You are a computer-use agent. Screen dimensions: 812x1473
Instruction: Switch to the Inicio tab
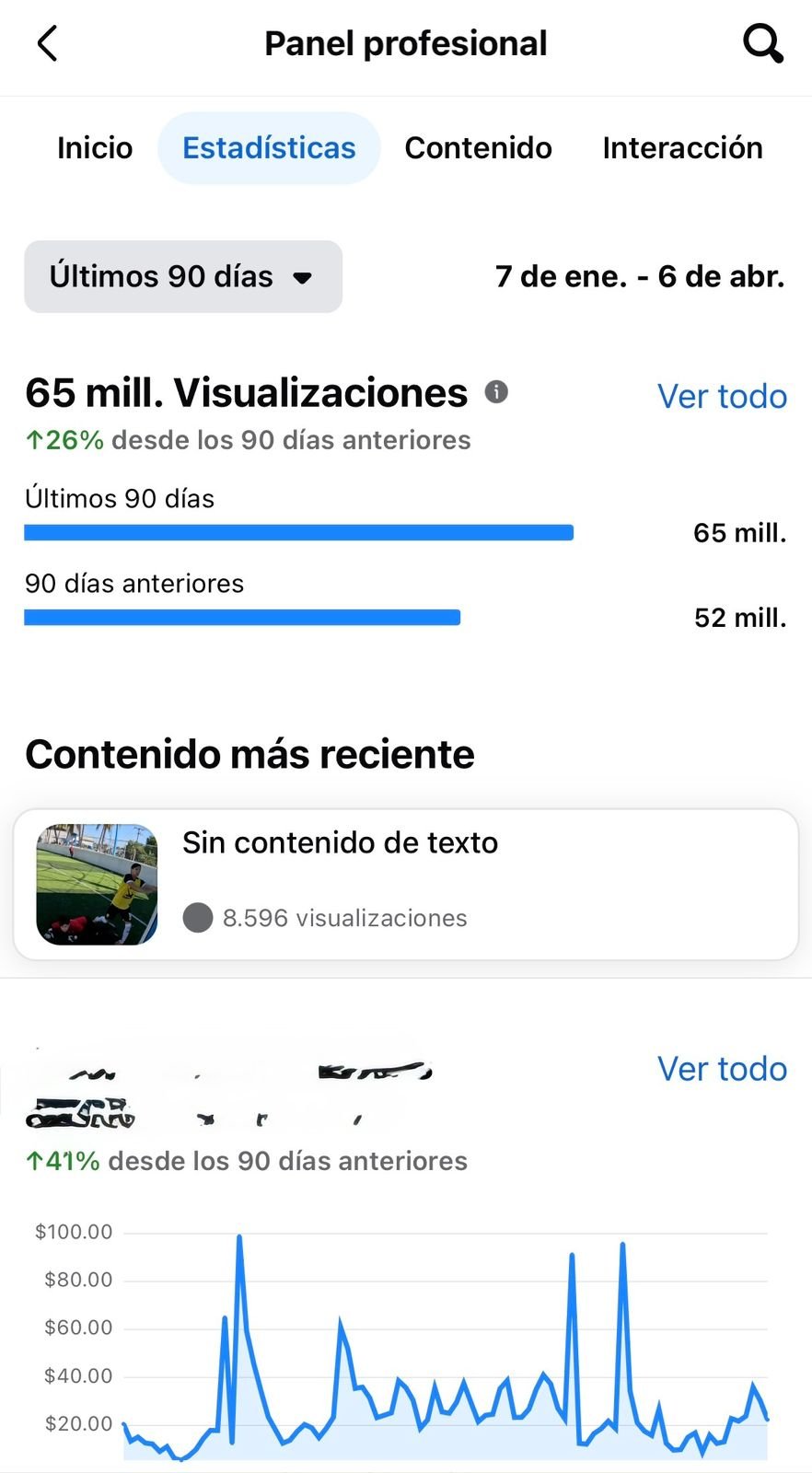(95, 148)
